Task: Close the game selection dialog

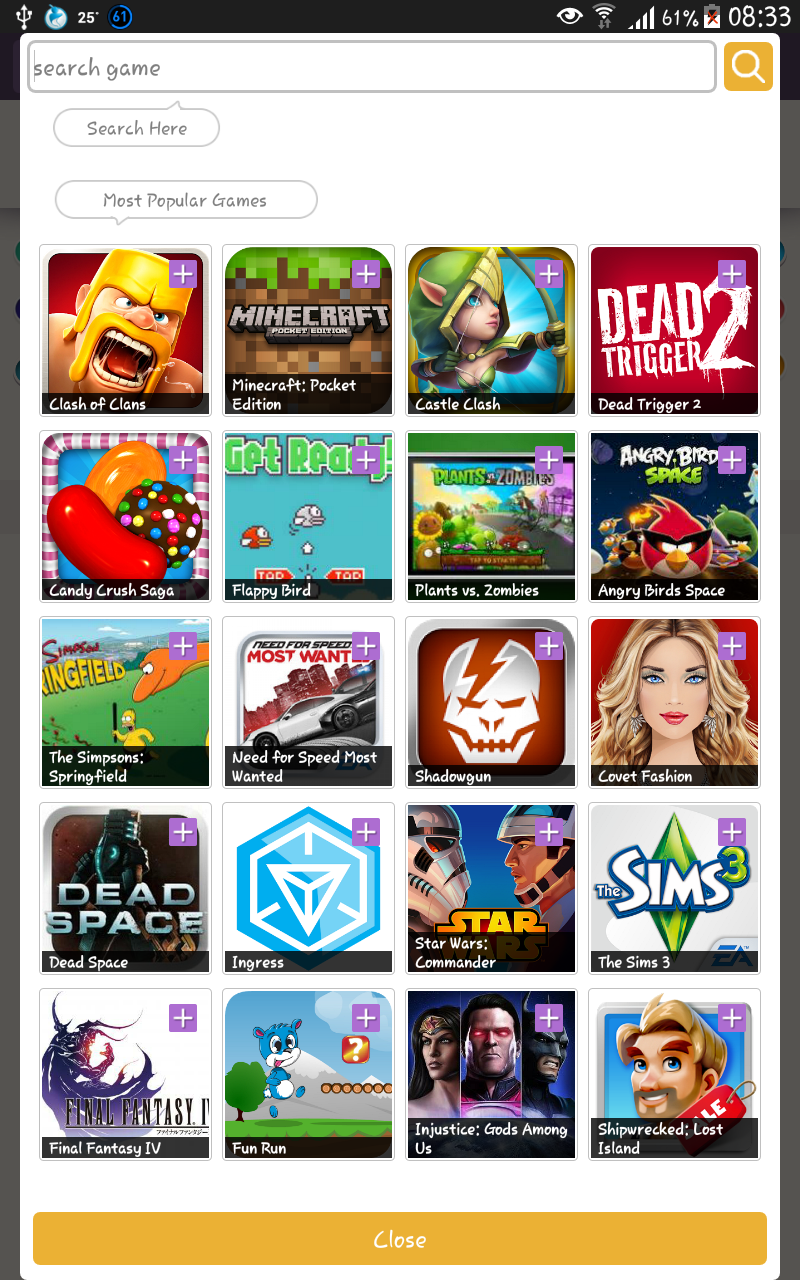Action: (x=400, y=1239)
